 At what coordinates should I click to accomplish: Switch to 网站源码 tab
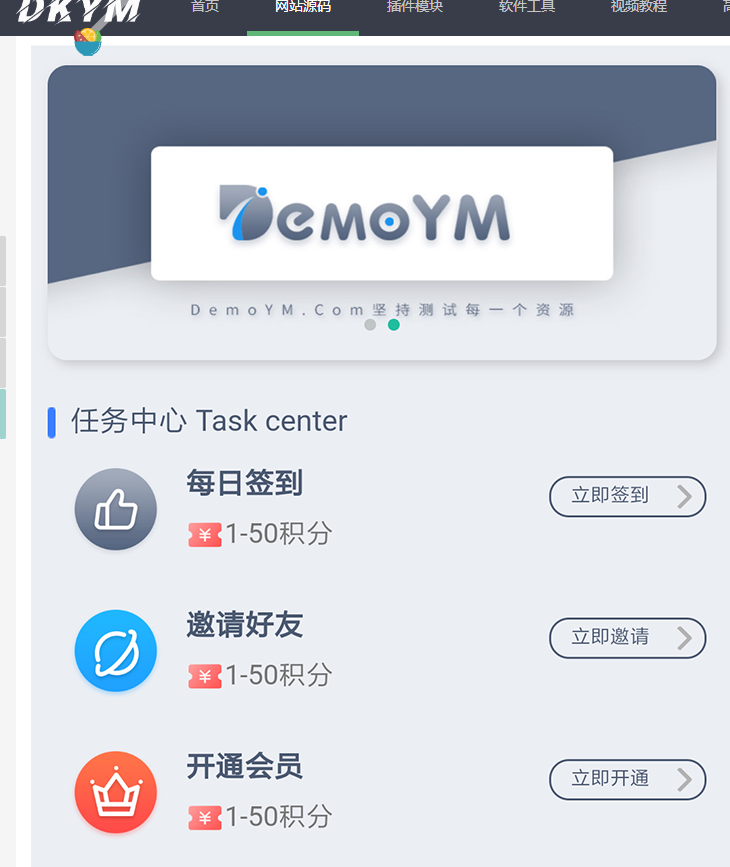coord(302,8)
